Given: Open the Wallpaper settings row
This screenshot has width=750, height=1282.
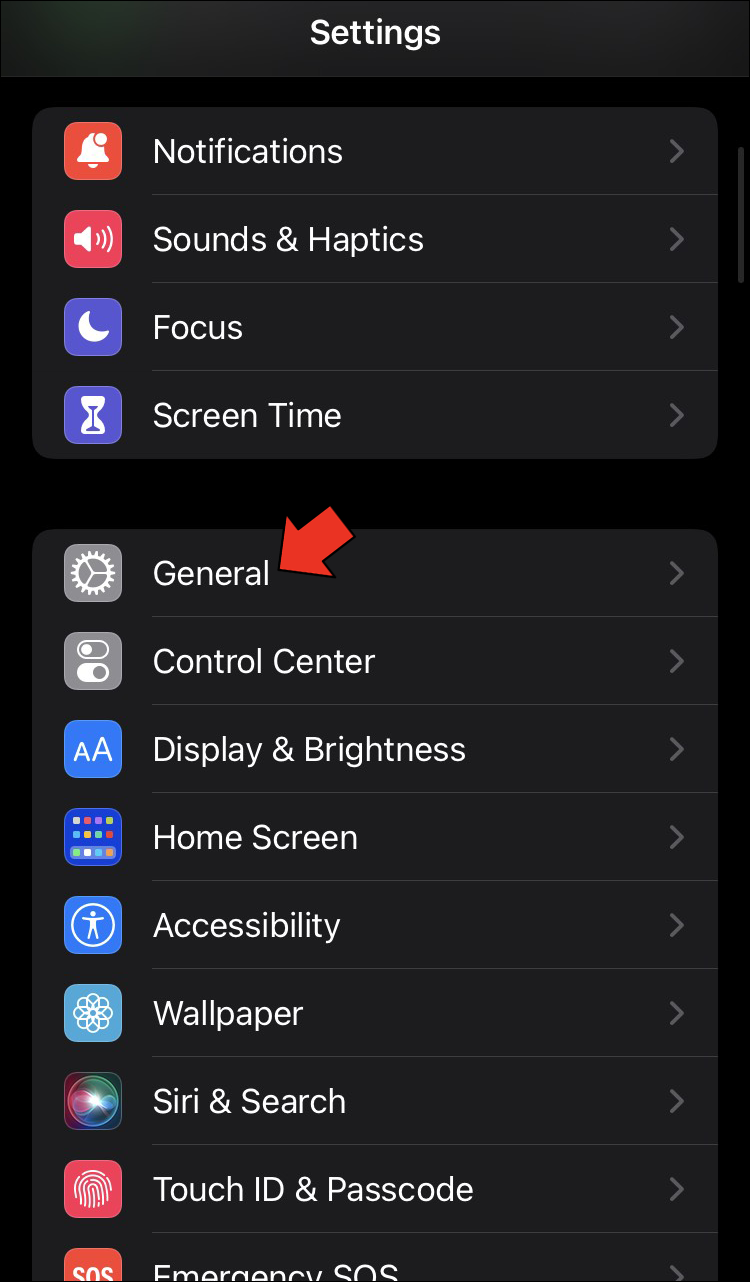Looking at the screenshot, I should pos(375,1013).
